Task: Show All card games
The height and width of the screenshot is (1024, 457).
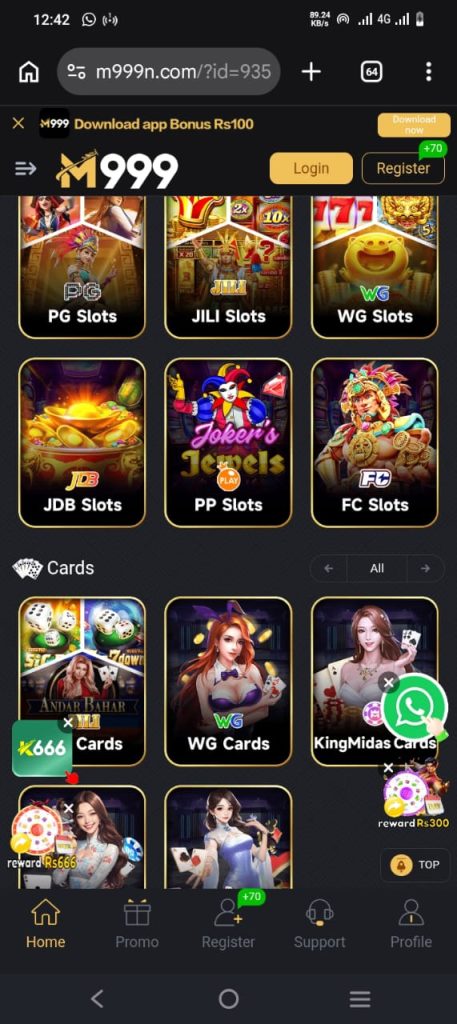Action: (x=377, y=568)
